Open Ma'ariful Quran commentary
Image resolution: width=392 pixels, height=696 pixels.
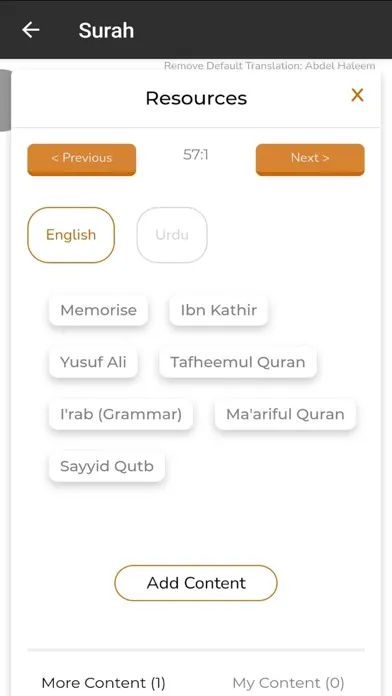(285, 414)
